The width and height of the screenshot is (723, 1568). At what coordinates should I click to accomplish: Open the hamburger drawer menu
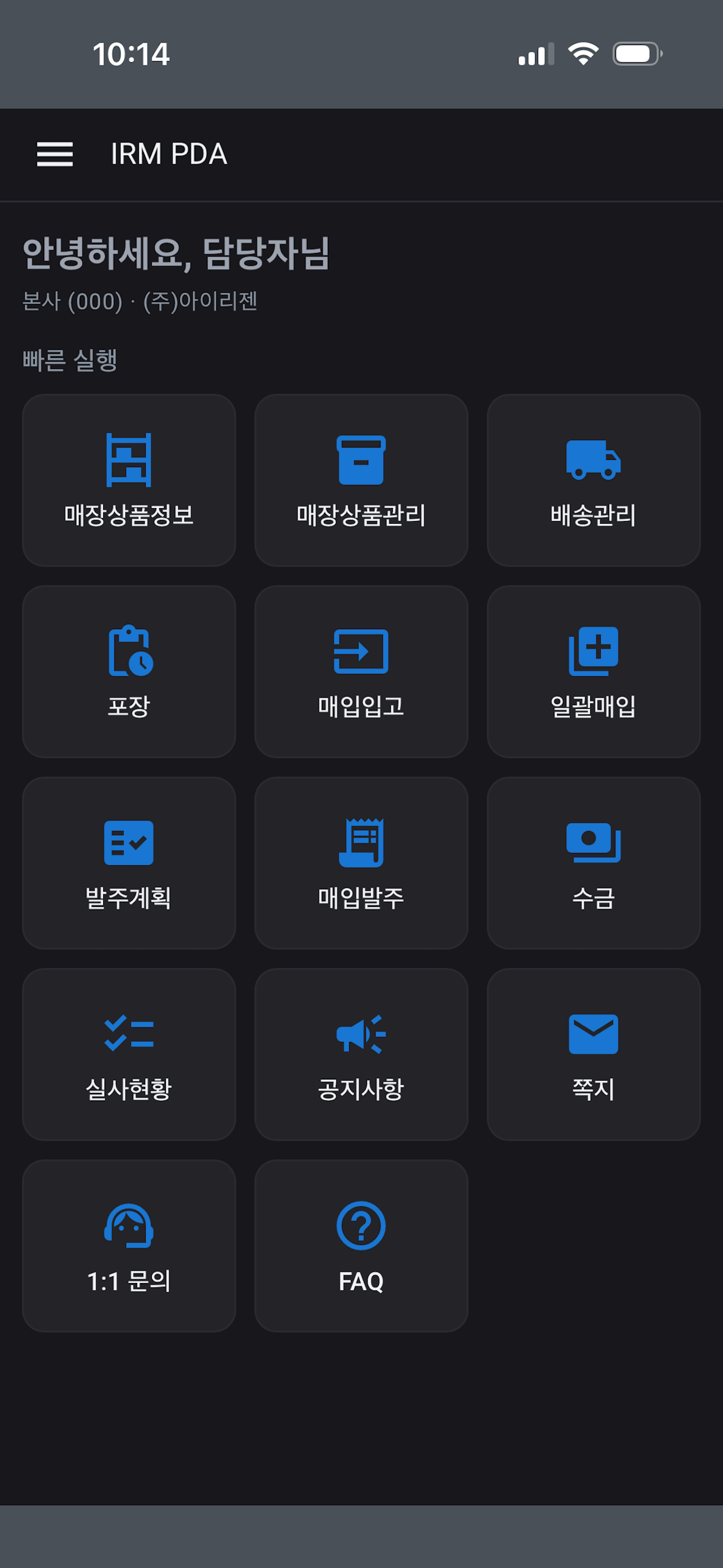click(55, 154)
